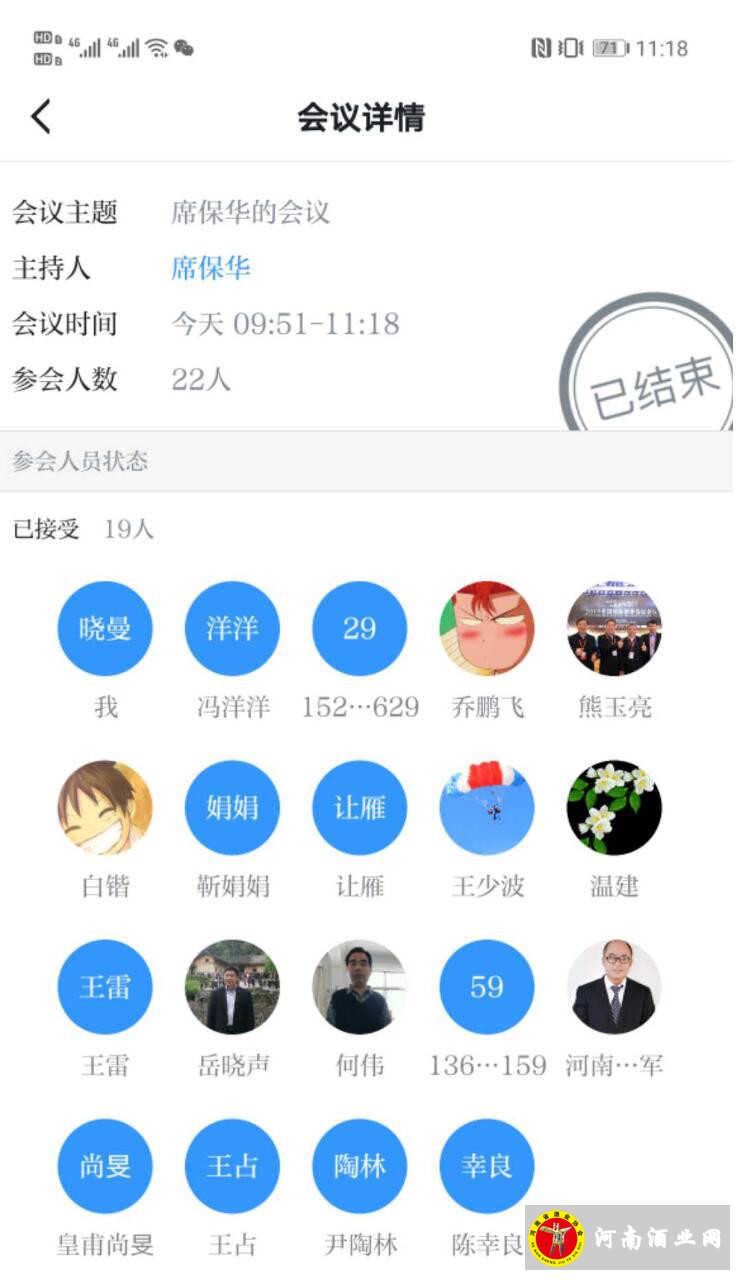740x1280 pixels.
Task: Go back from meeting details
Action: pos(41,117)
